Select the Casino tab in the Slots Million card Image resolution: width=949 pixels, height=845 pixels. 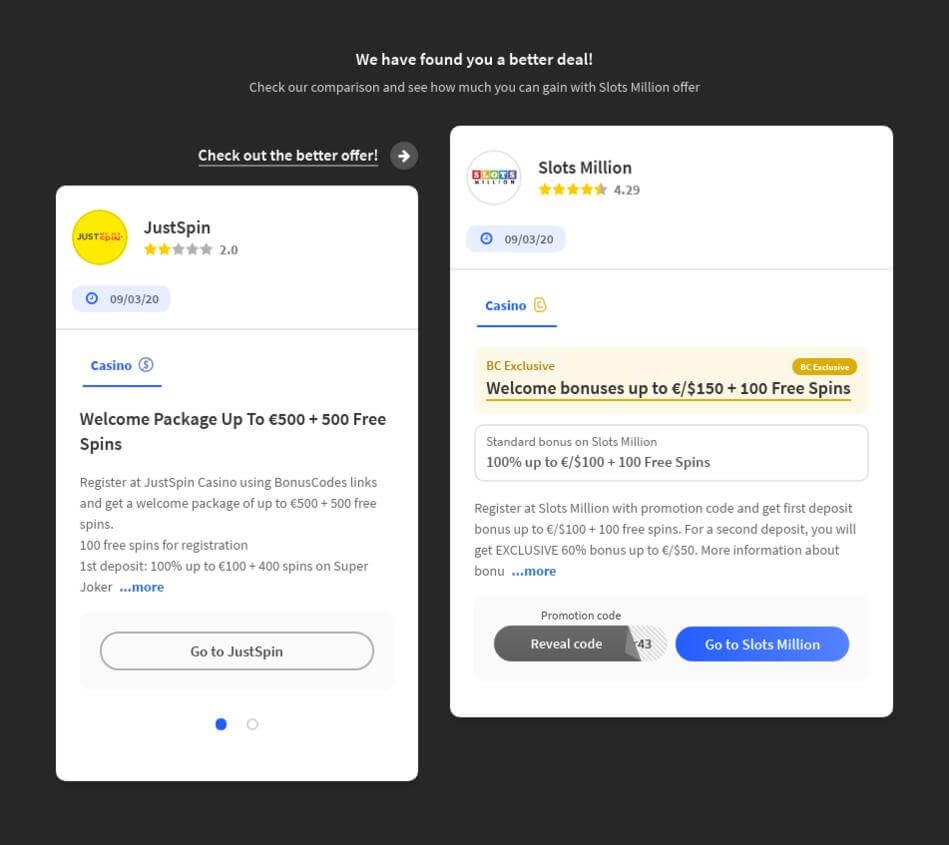[516, 306]
